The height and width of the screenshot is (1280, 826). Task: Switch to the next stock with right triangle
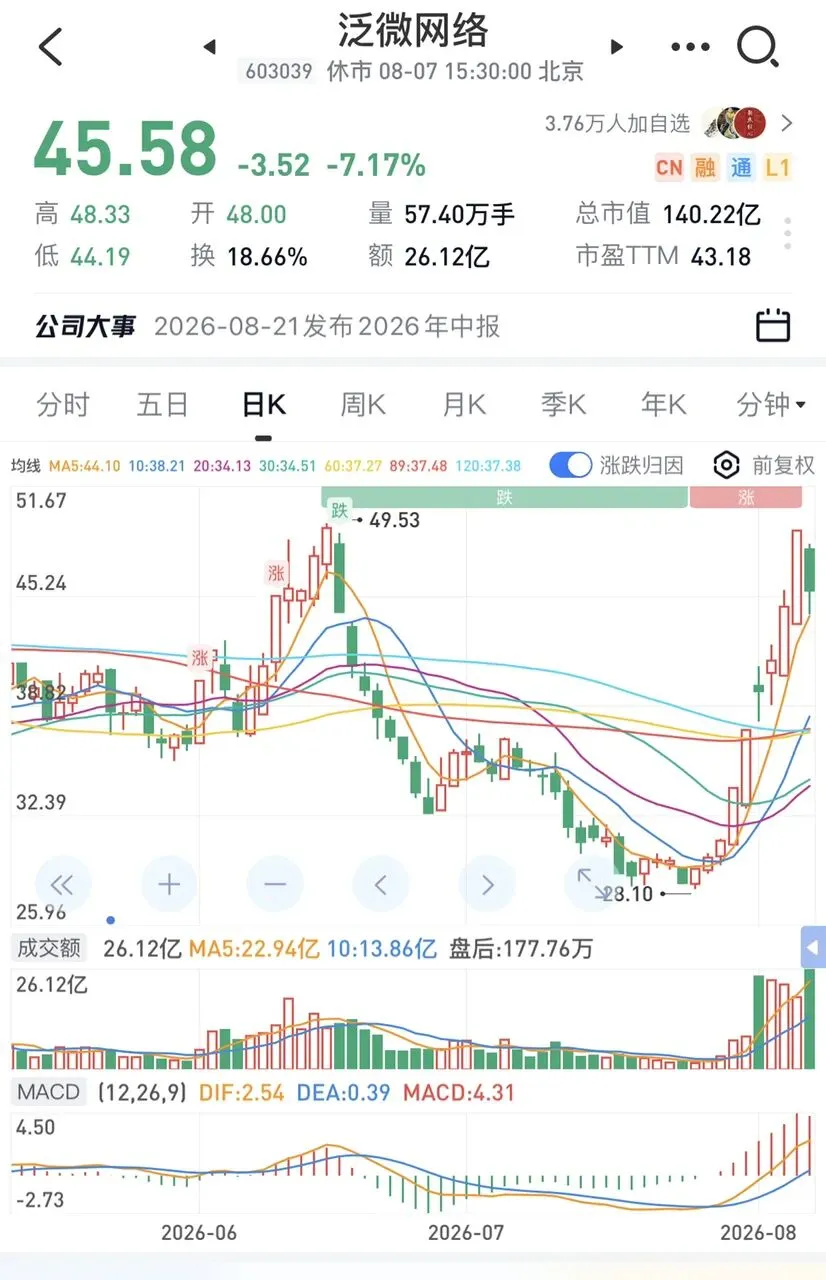coord(617,47)
